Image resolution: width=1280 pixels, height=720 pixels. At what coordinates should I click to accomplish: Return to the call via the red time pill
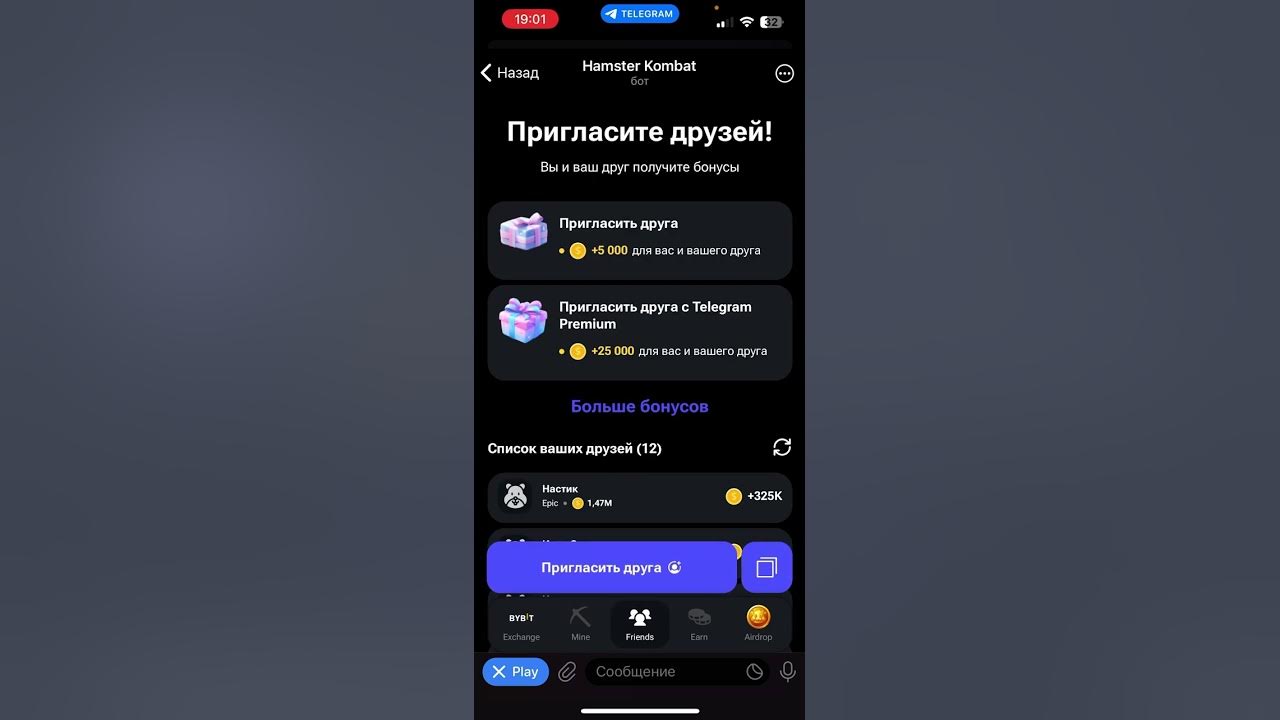tap(530, 19)
